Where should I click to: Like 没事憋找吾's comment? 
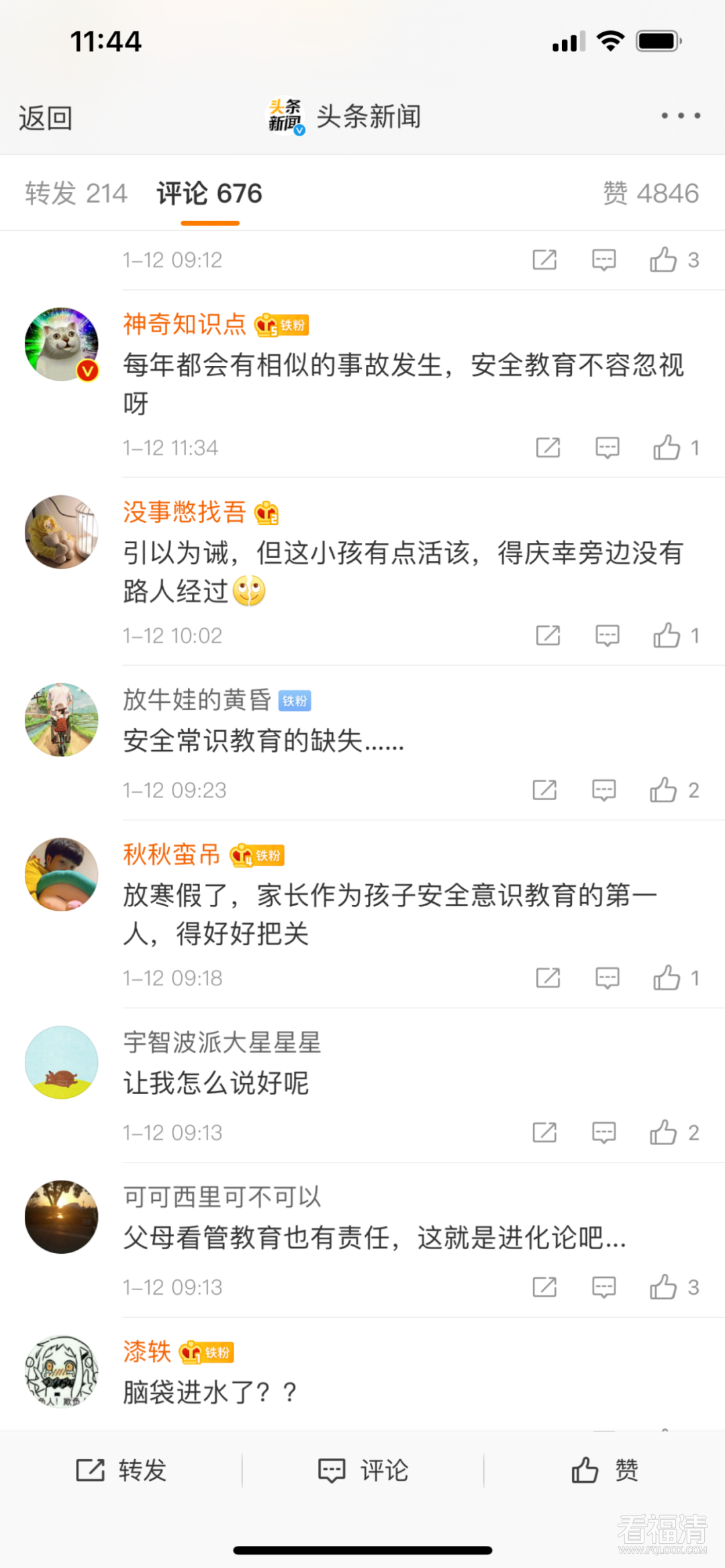point(667,636)
